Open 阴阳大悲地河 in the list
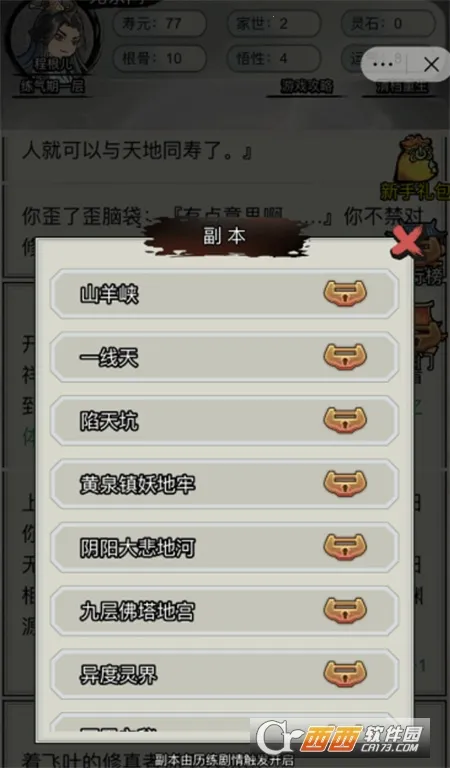Viewport: 450px width, 768px height. click(x=224, y=548)
